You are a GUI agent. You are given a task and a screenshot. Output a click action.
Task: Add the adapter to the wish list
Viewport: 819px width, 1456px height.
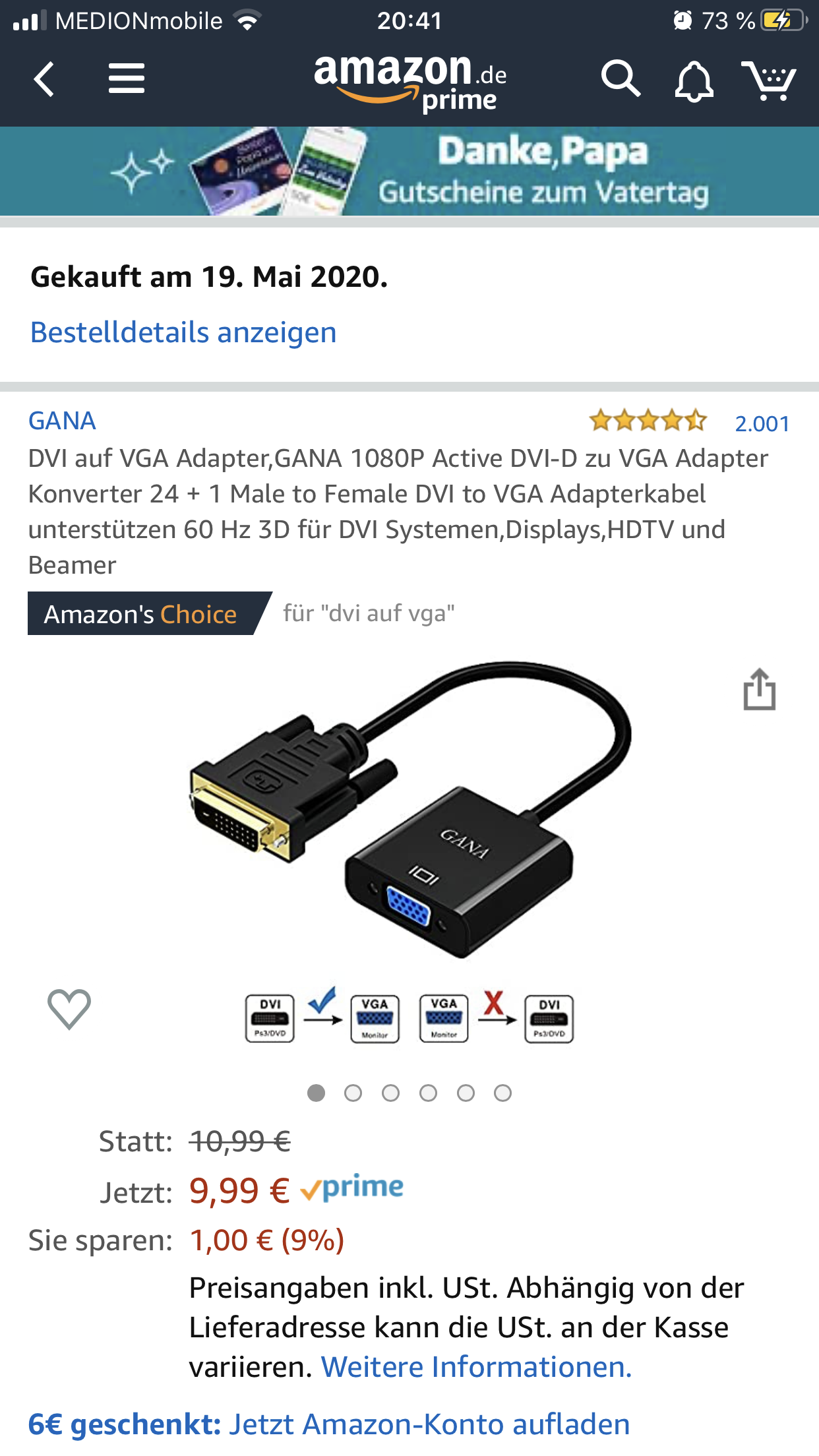(69, 1009)
